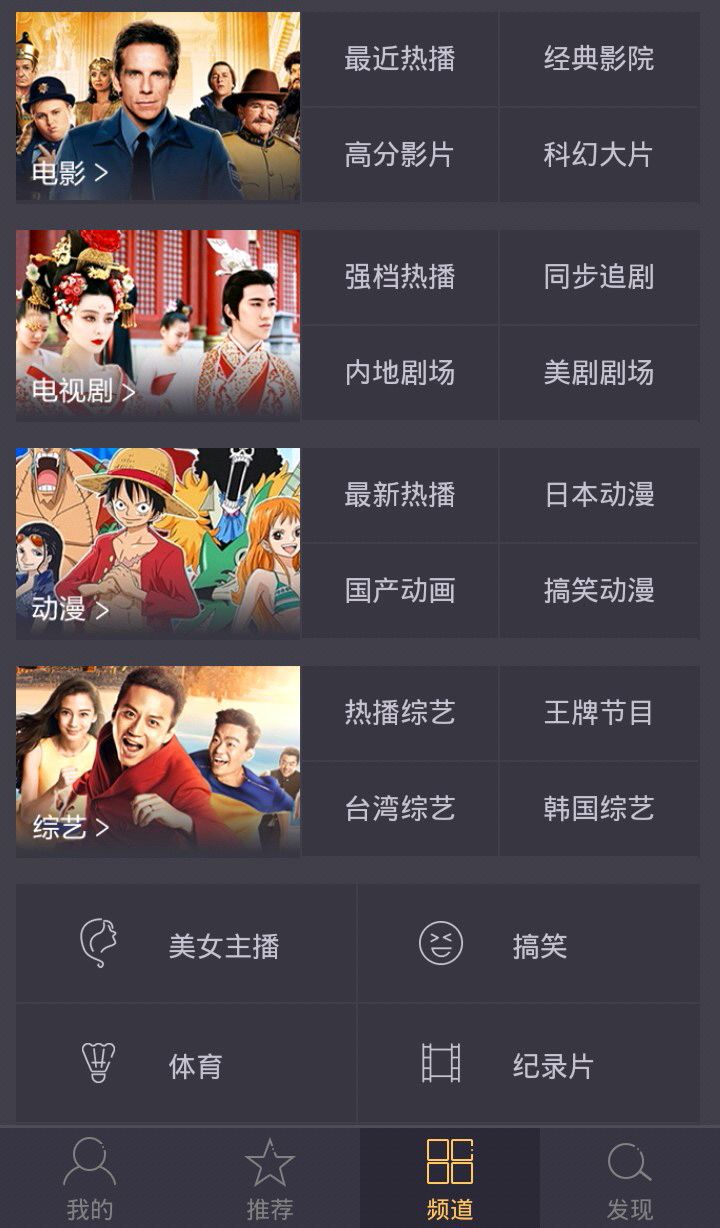Open 科幻大片 sci-fi films
The image size is (720, 1228).
[599, 155]
